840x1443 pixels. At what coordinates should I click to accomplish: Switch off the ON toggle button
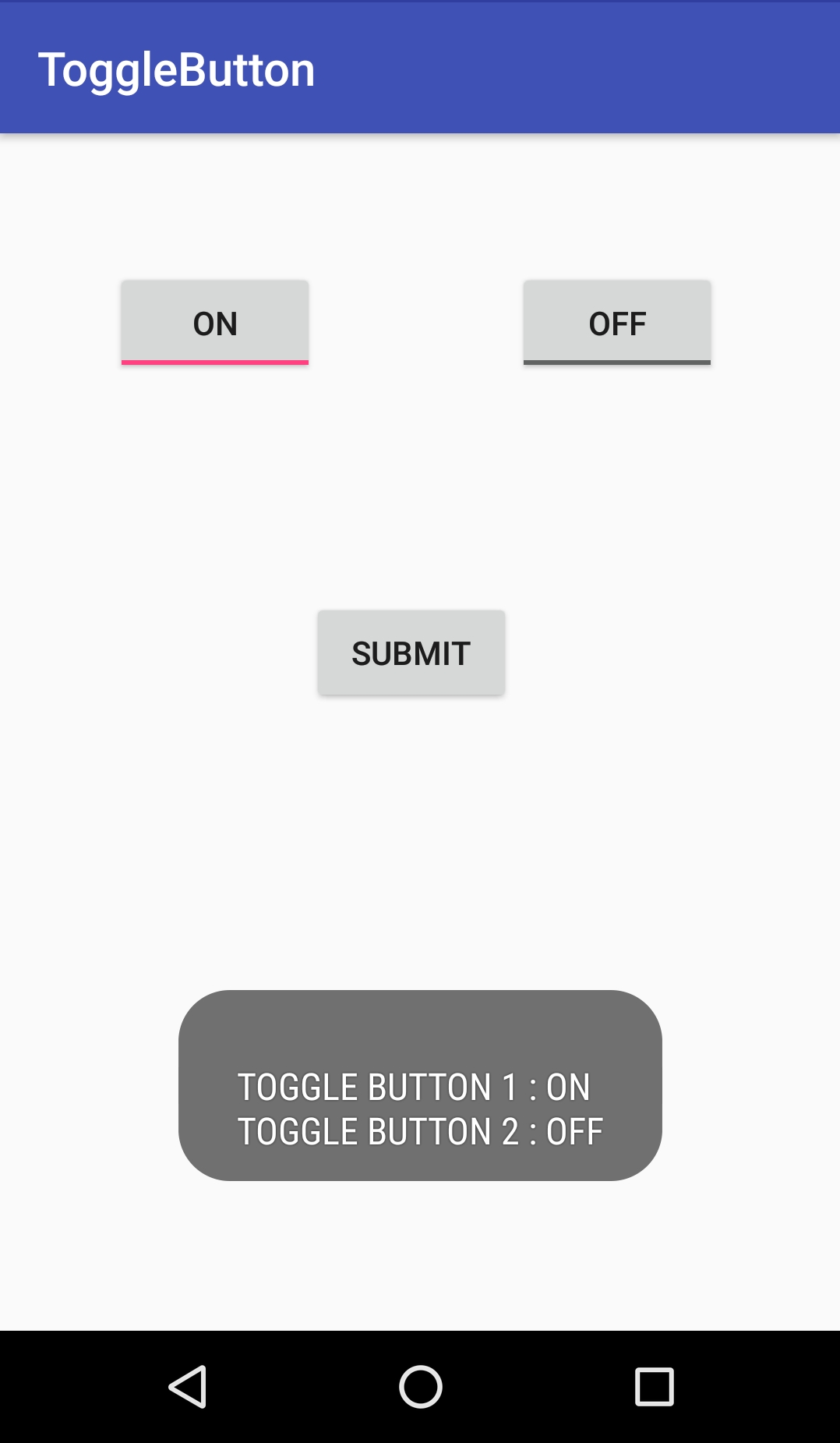pos(214,323)
